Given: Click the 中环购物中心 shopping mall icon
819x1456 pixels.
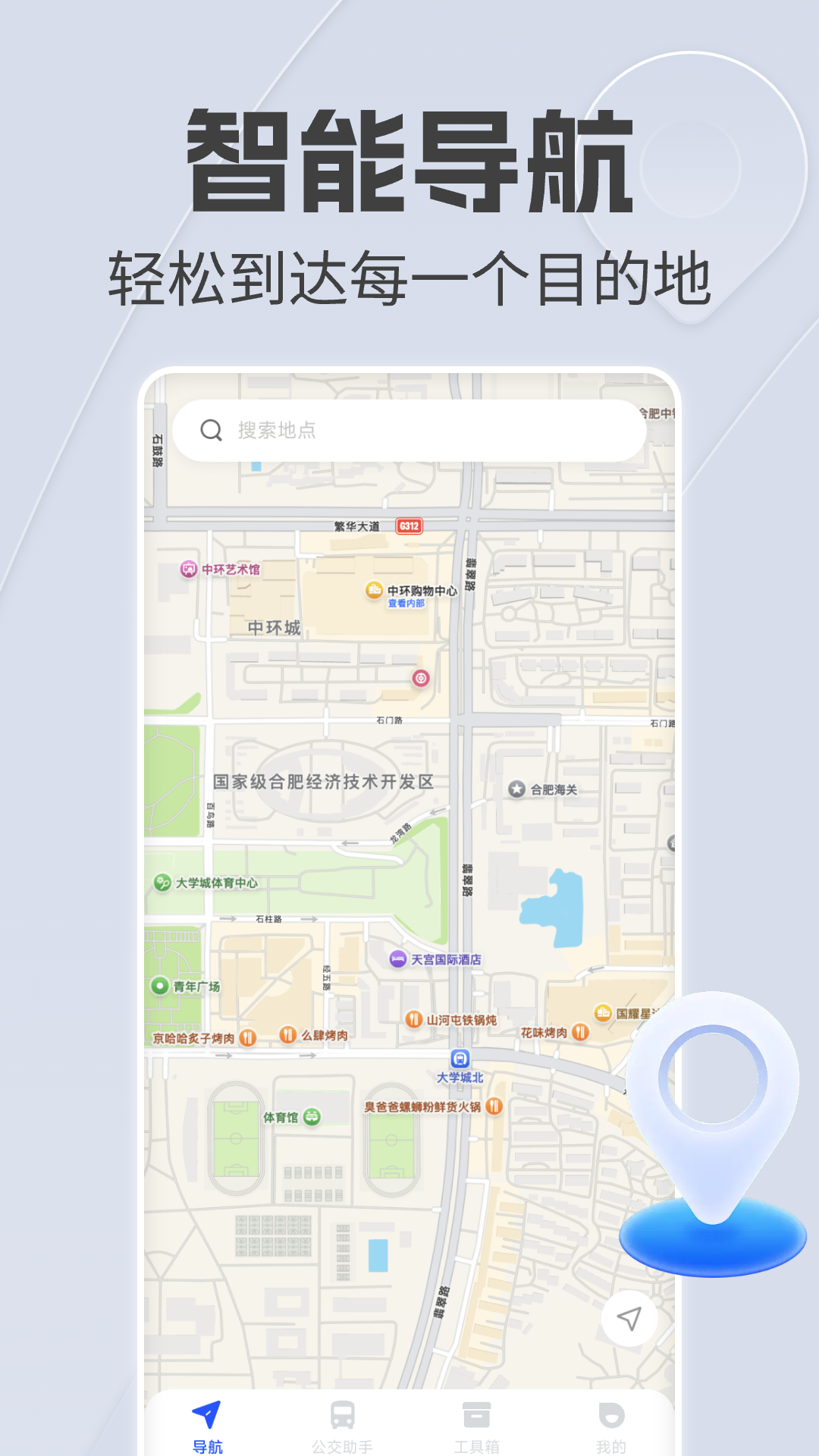Looking at the screenshot, I should pyautogui.click(x=373, y=591).
